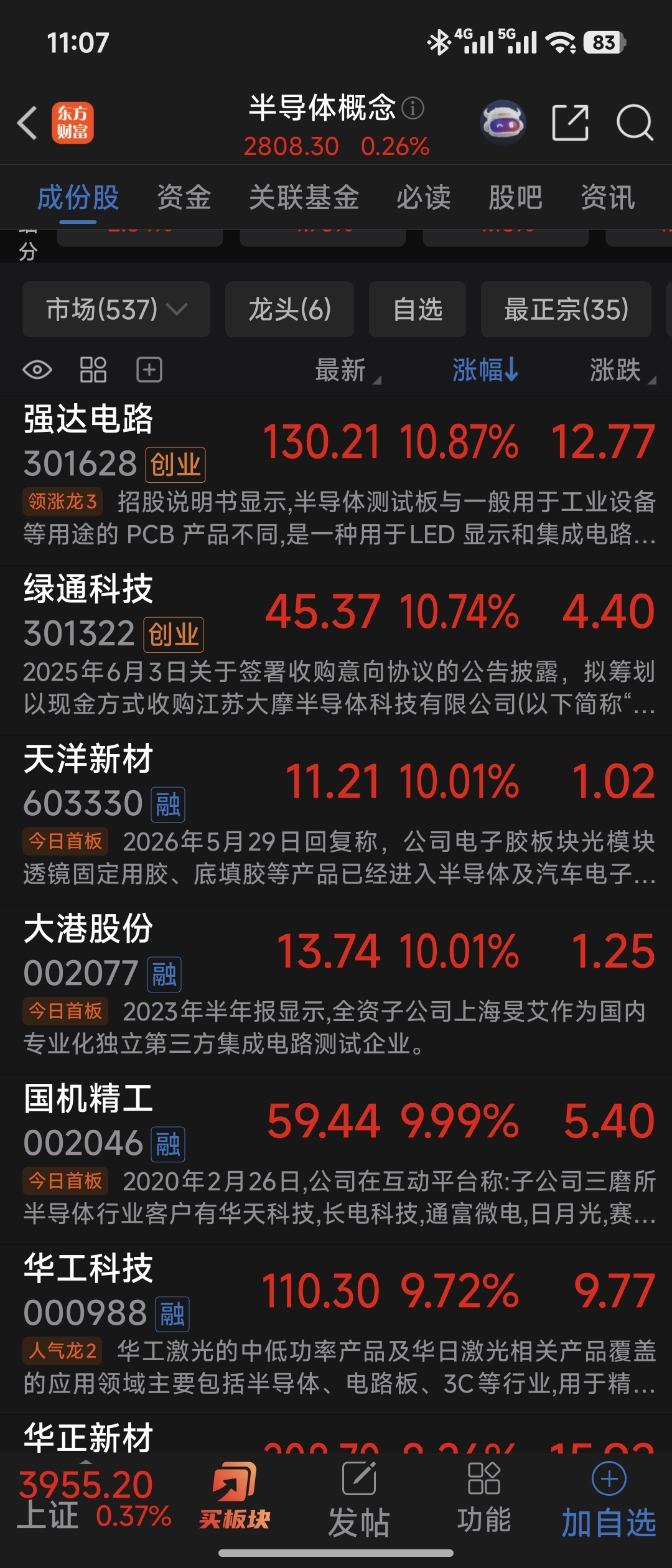Open the robot assistant avatar
This screenshot has height=1568, width=672.
[x=503, y=123]
